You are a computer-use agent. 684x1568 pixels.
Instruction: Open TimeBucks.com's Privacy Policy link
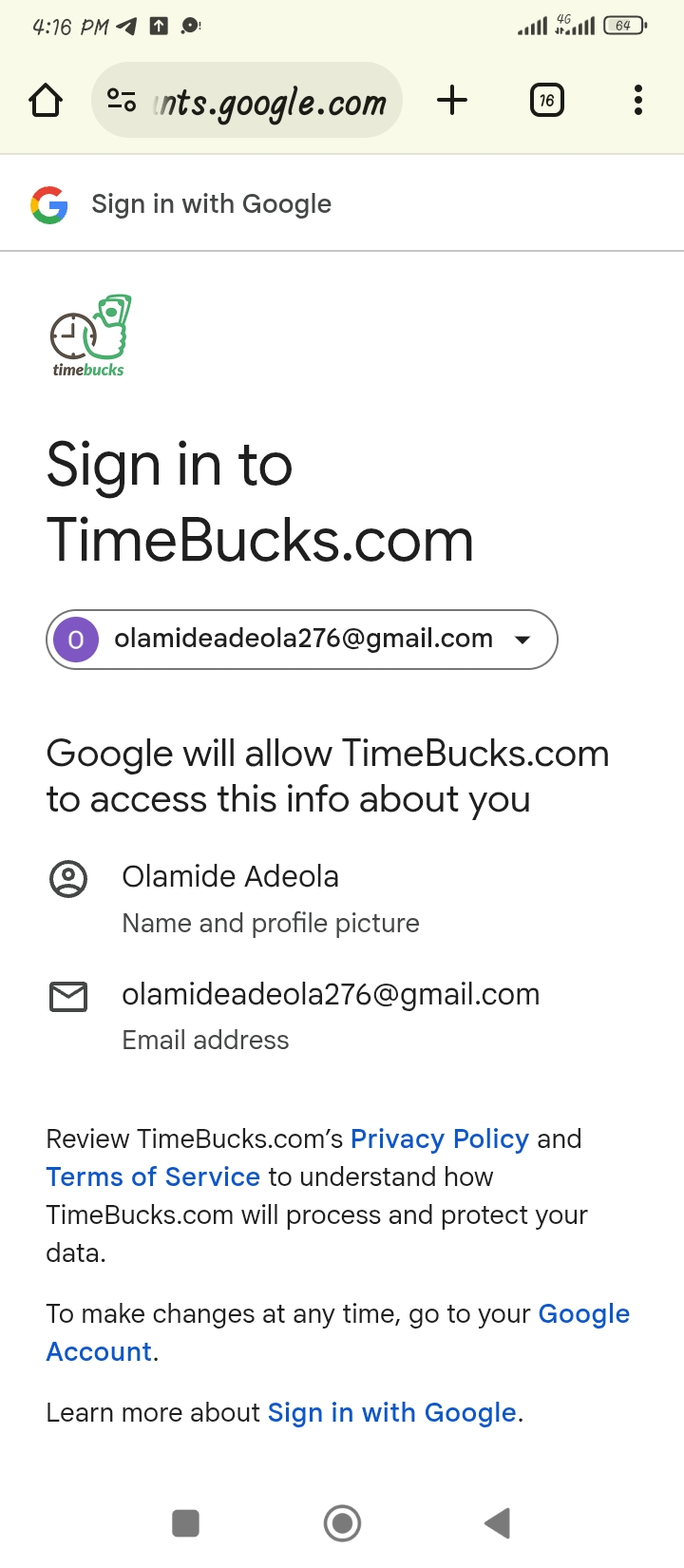[439, 1138]
